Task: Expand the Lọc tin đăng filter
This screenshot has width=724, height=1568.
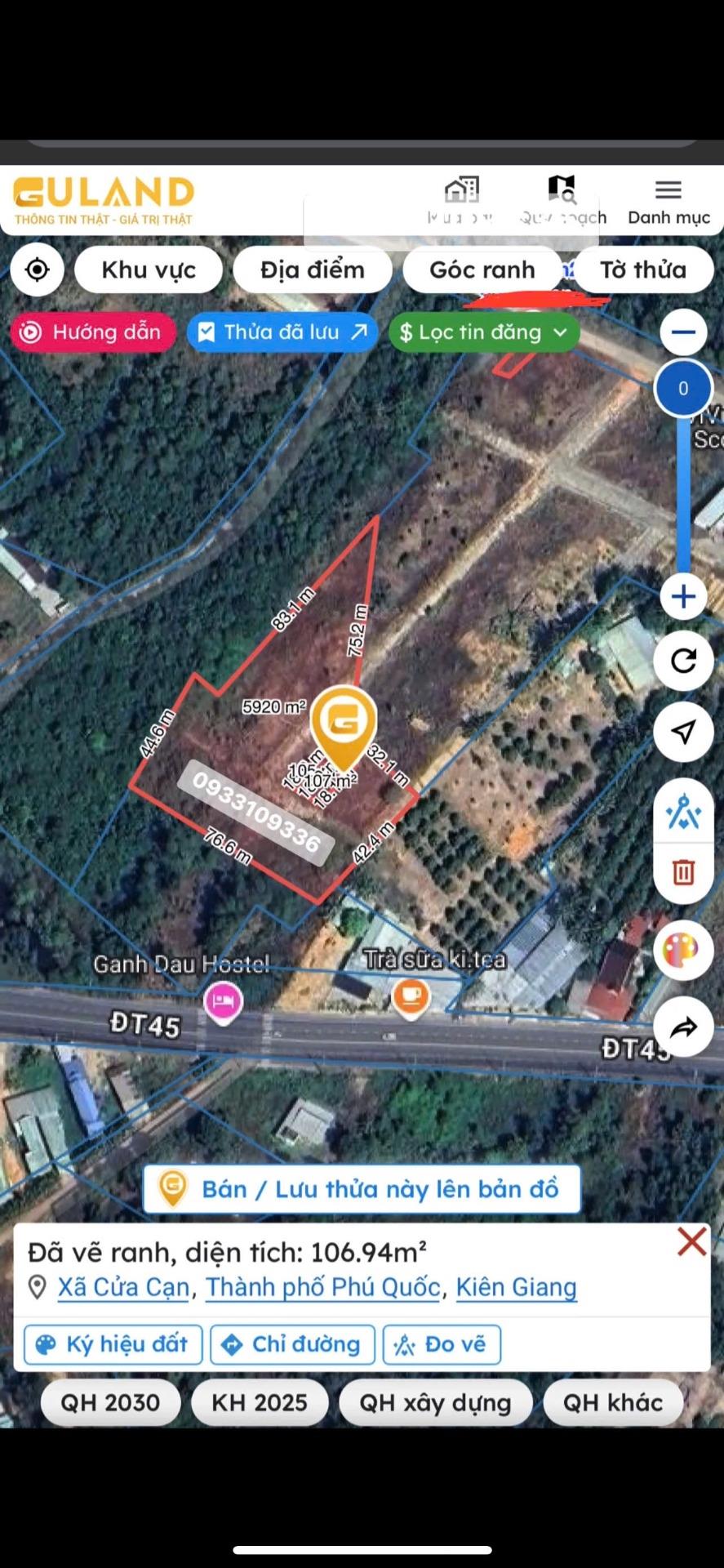Action: click(x=484, y=332)
